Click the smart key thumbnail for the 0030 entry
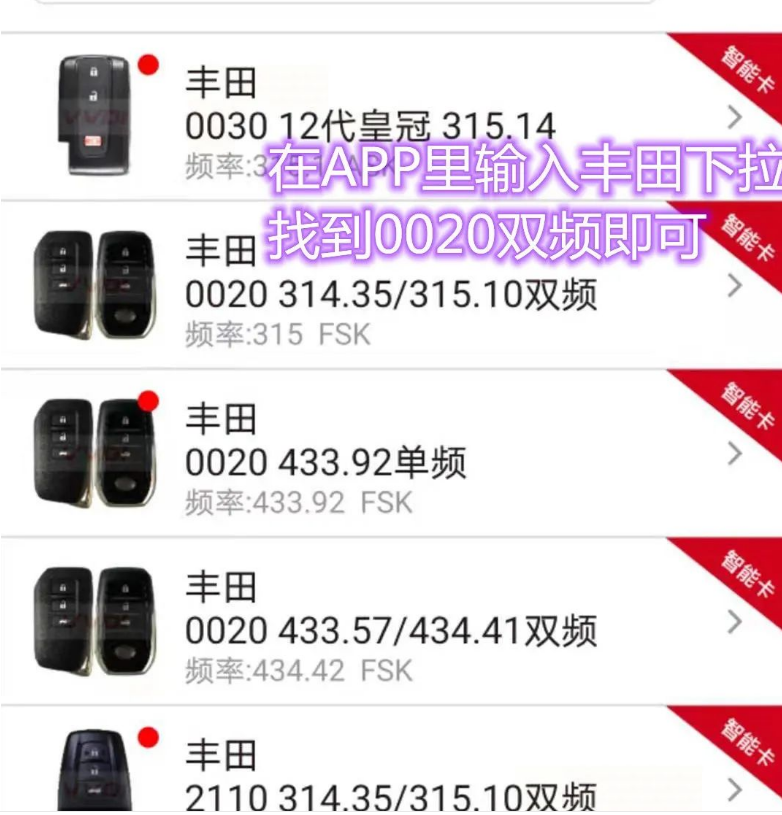 [x=95, y=110]
